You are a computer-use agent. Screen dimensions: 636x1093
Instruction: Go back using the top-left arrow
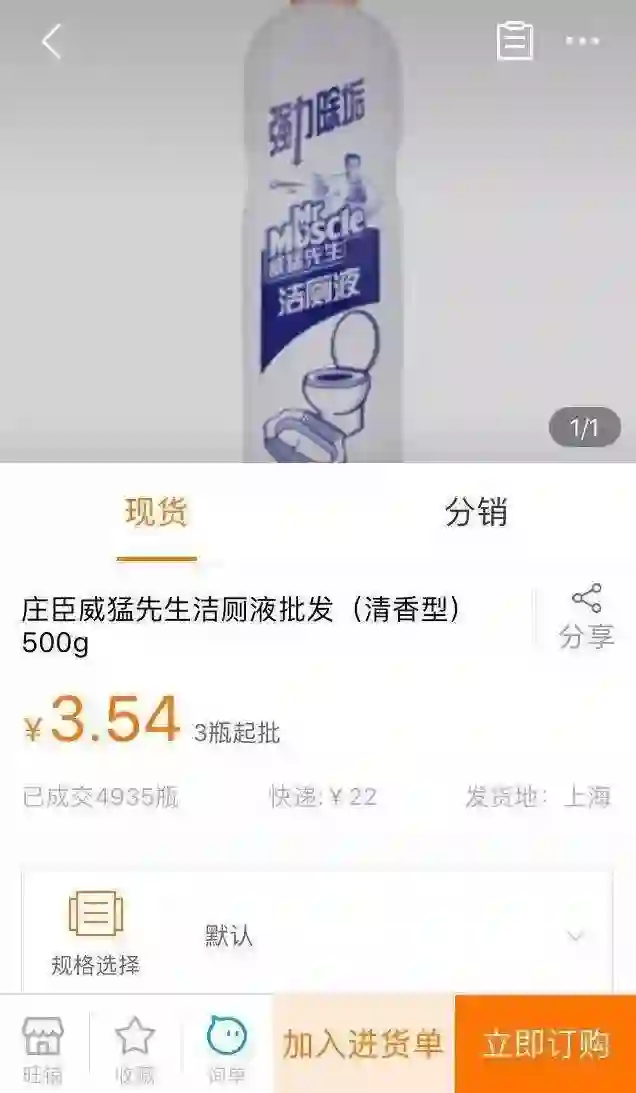click(51, 42)
